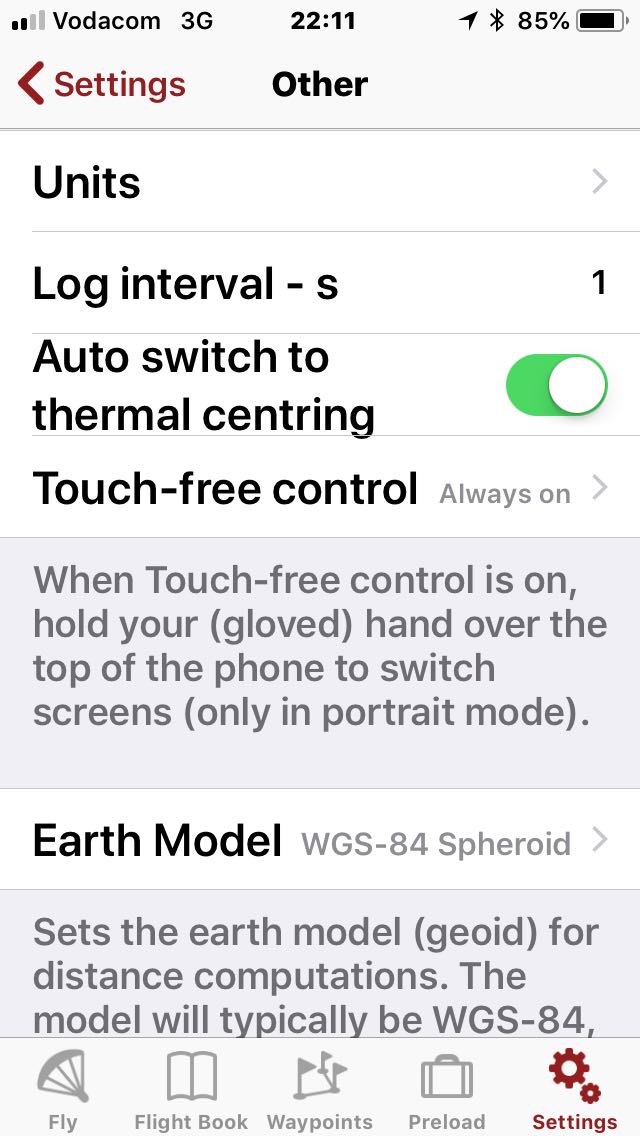Viewport: 640px width, 1136px height.
Task: Open Touch-free control options
Action: click(320, 489)
